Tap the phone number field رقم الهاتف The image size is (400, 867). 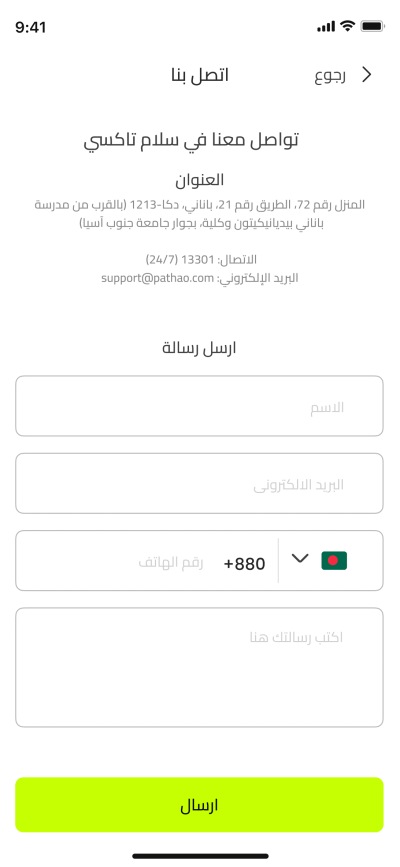click(x=147, y=561)
